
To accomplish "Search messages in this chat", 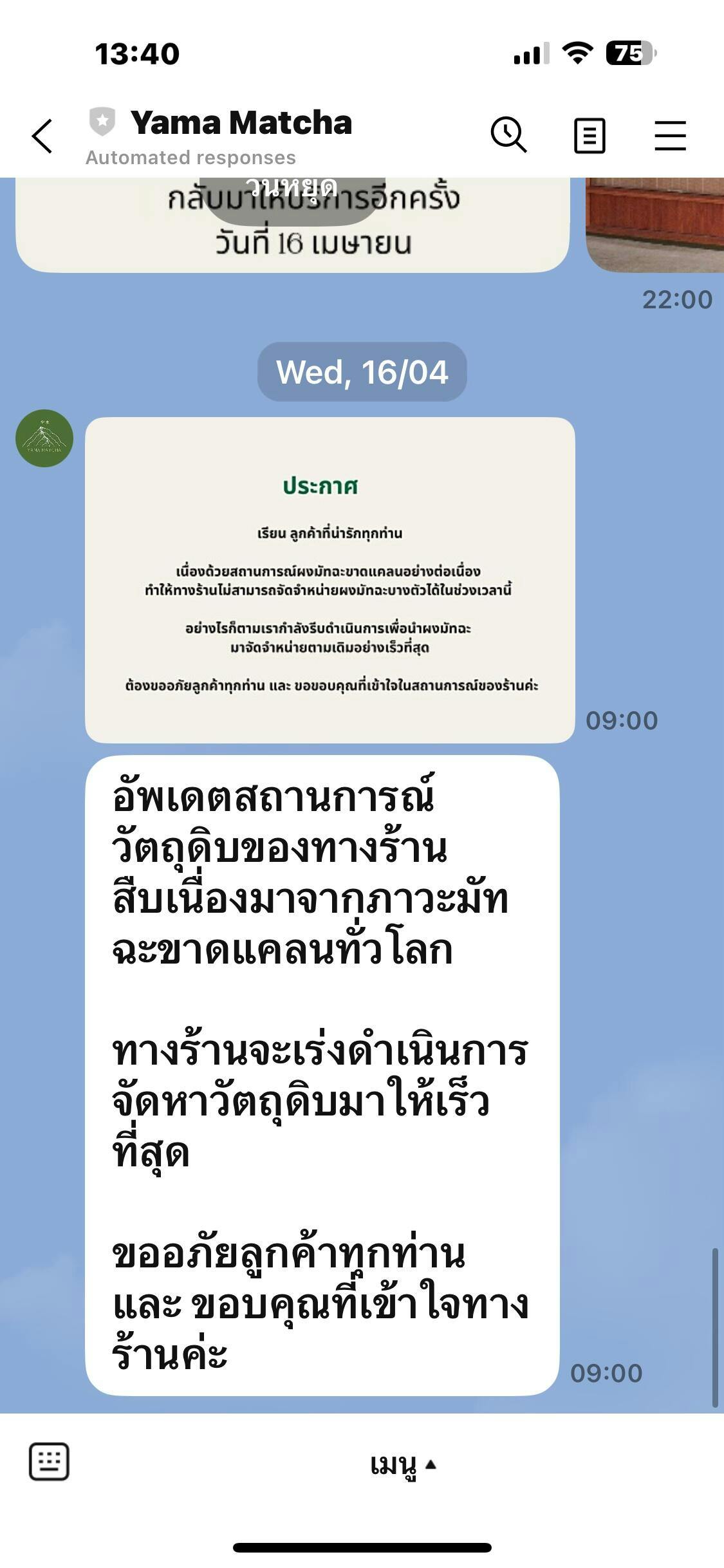I will tap(508, 135).
